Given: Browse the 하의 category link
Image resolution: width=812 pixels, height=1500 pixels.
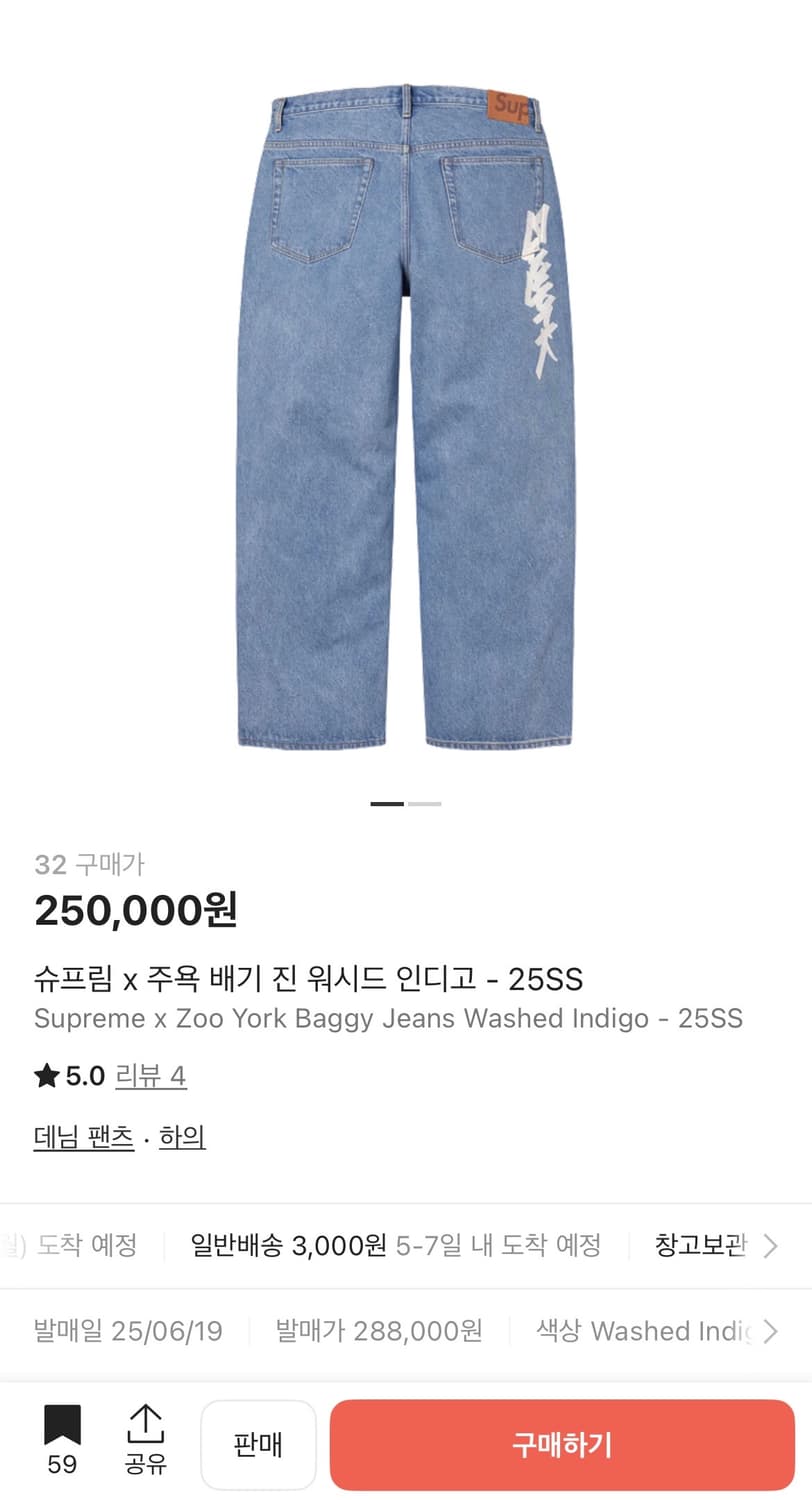Looking at the screenshot, I should click(x=182, y=1137).
